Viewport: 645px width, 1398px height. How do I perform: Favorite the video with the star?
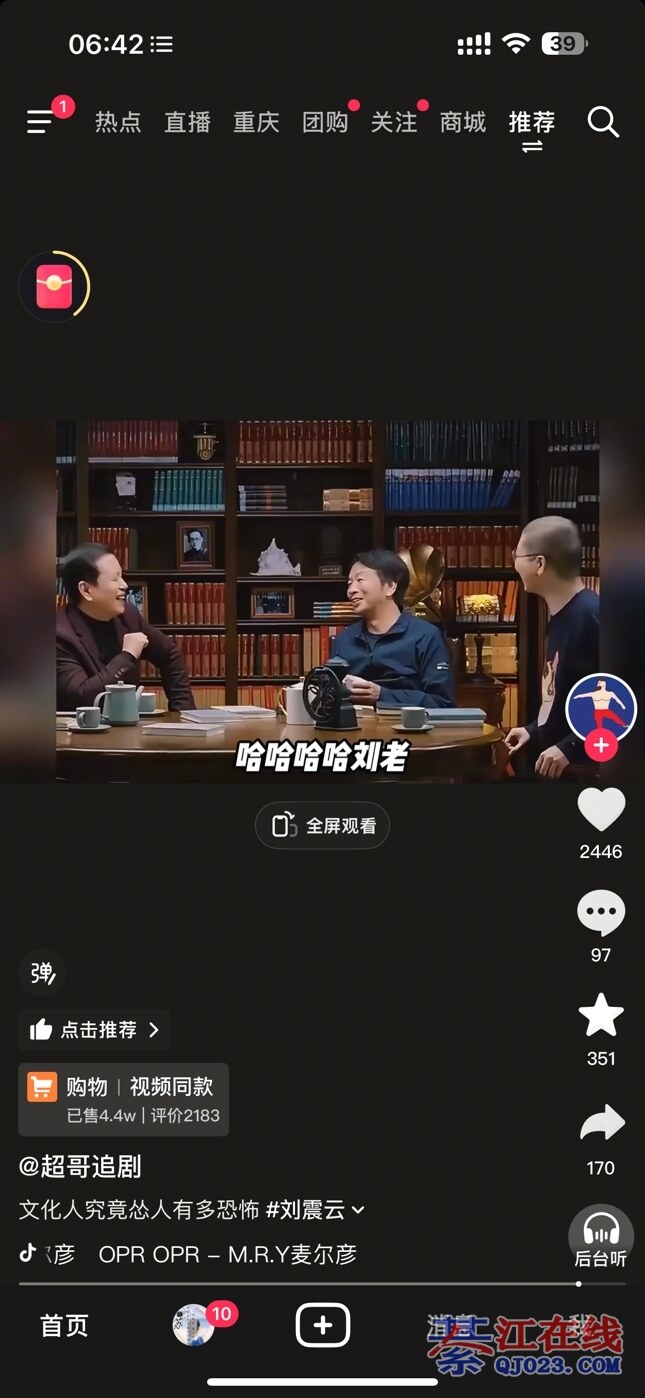point(601,1017)
